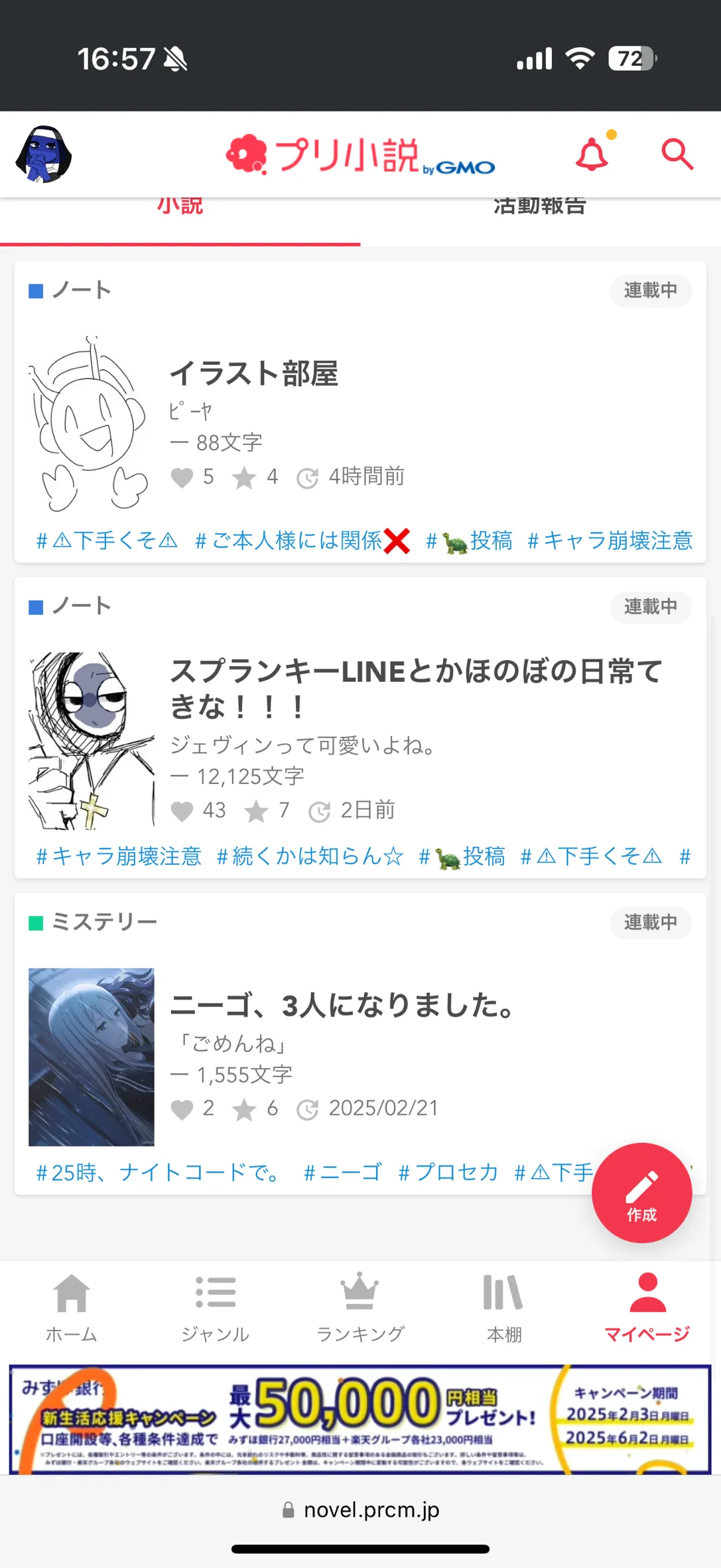Tap the #ご本人様には関係 hashtag under イラスト部屋
Viewport: 721px width, 1568px height.
(302, 541)
